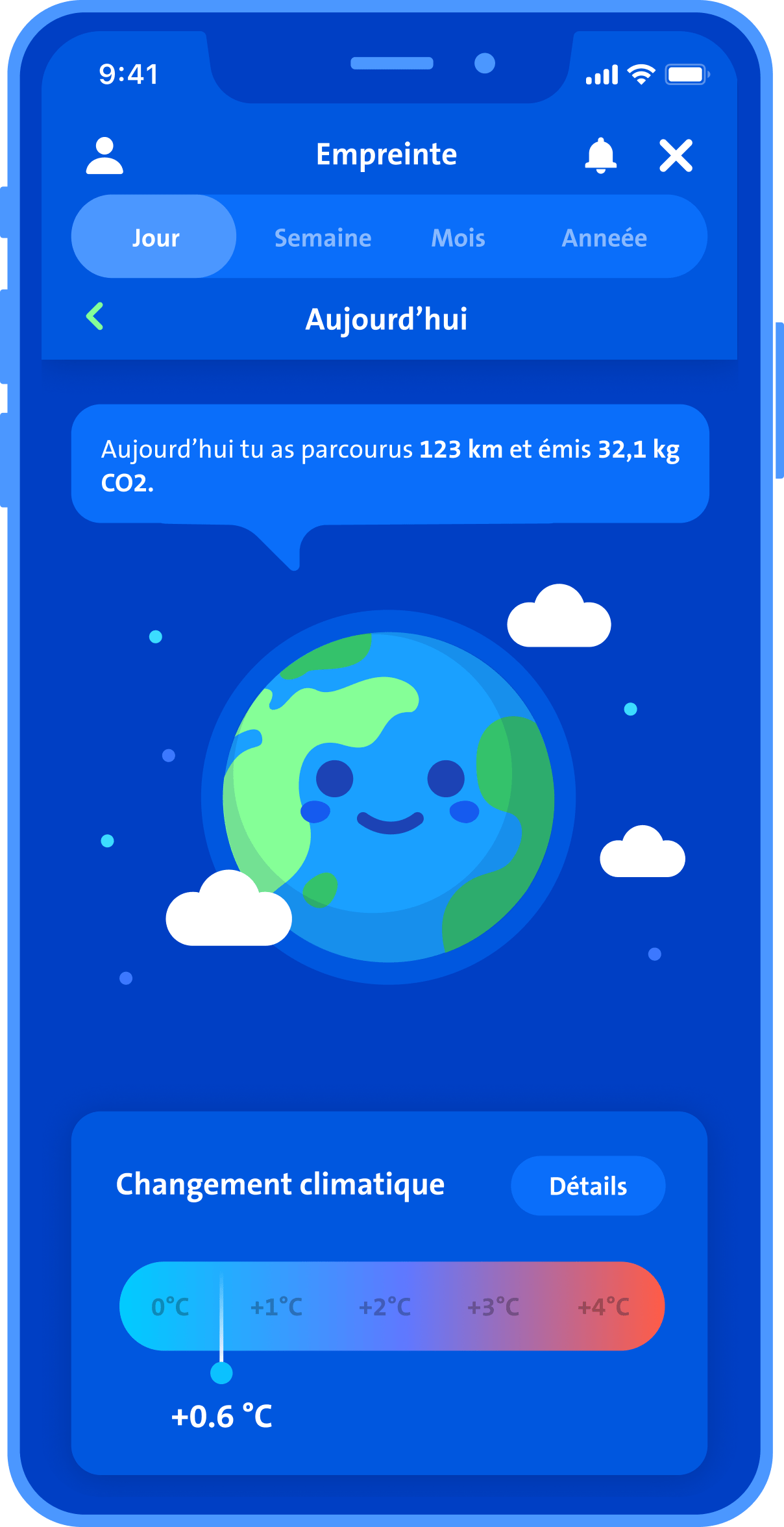Close the Empreinte screen

pos(676,156)
